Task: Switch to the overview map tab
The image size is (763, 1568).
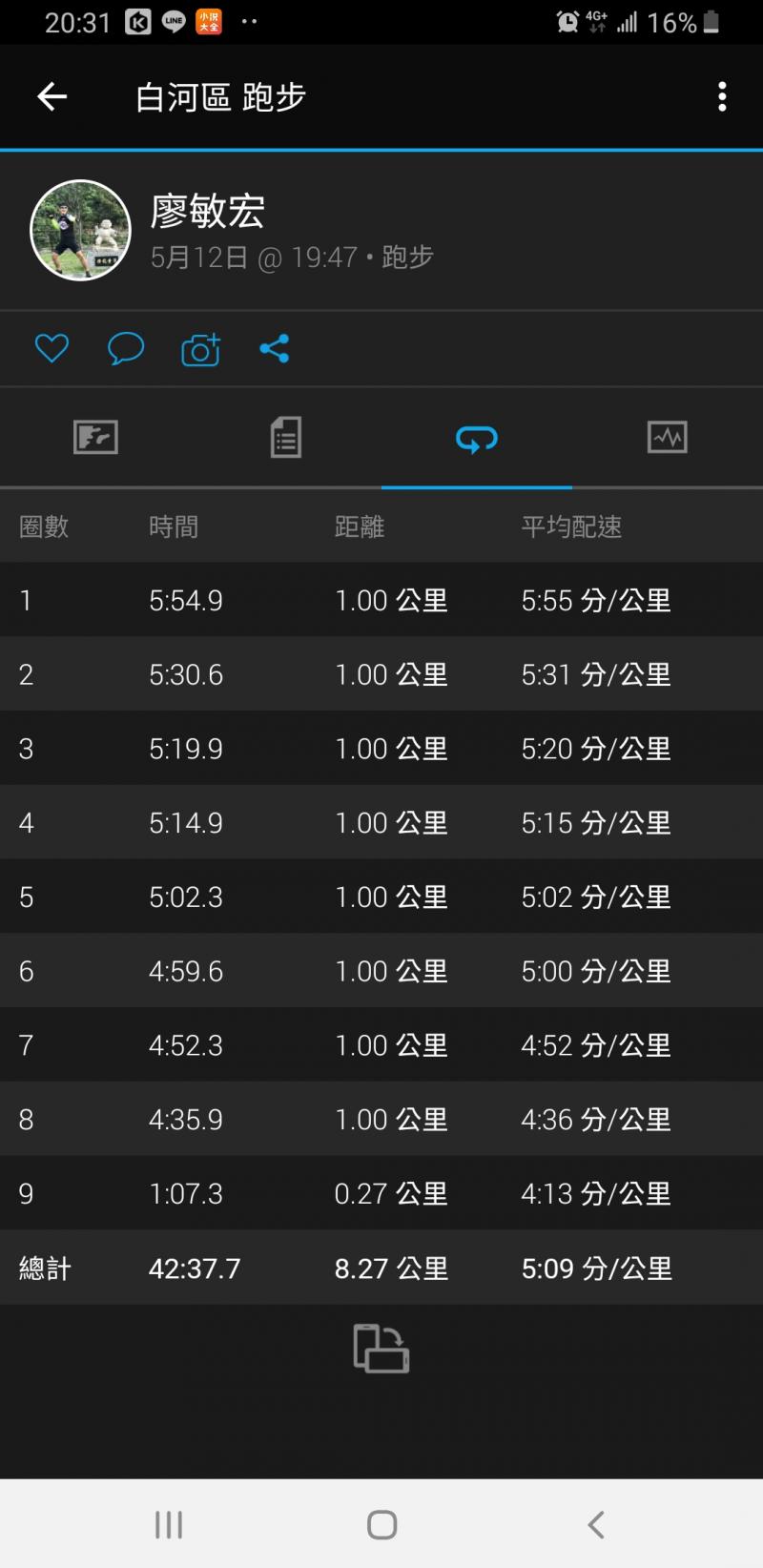Action: tap(95, 438)
